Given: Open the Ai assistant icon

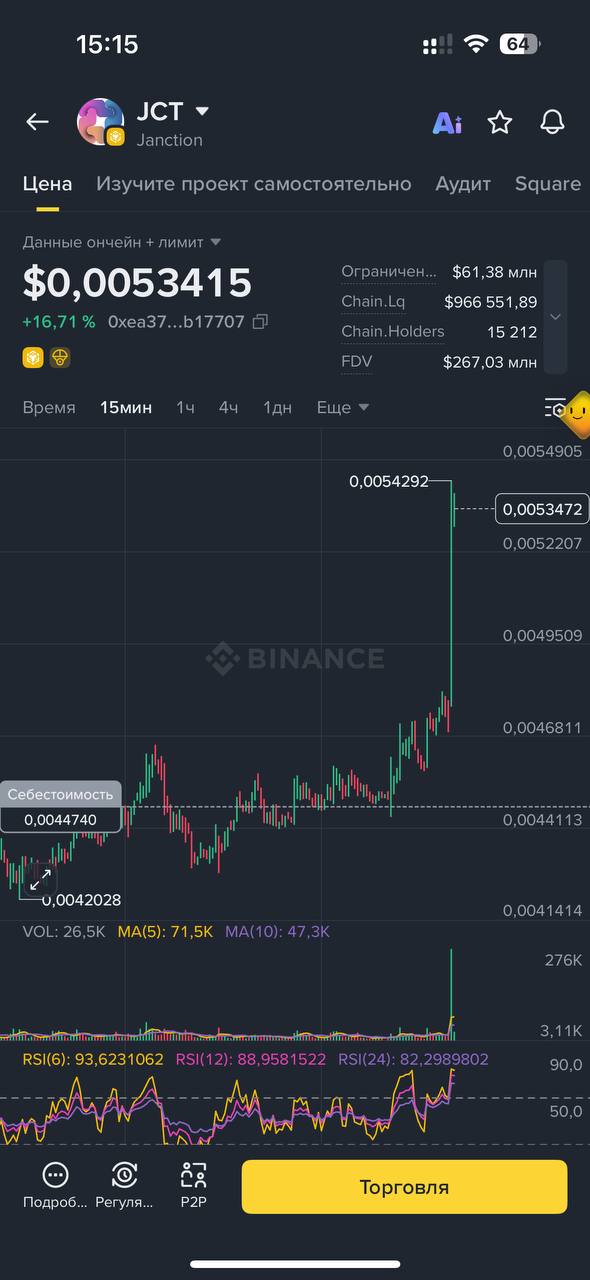Looking at the screenshot, I should click(447, 123).
